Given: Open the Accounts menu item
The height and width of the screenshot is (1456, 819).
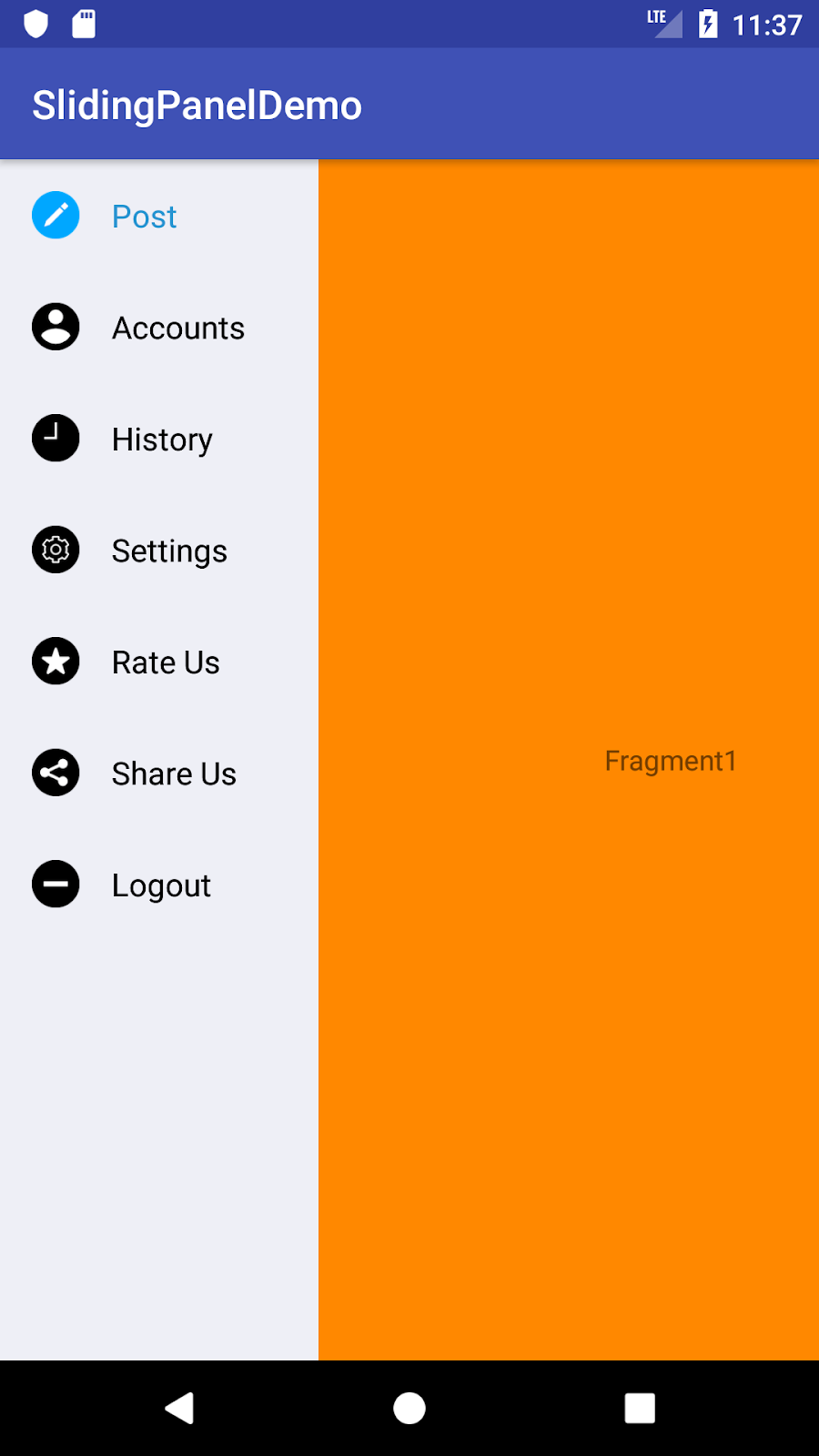Looking at the screenshot, I should pyautogui.click(x=177, y=328).
